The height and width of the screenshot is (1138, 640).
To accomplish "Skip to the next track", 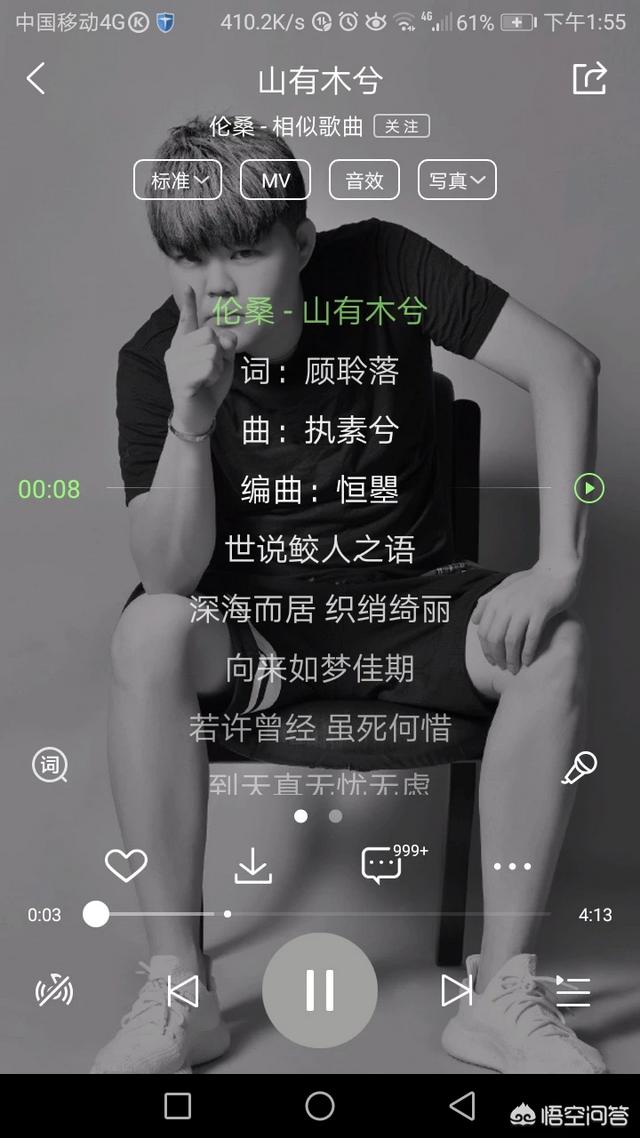I will point(457,991).
